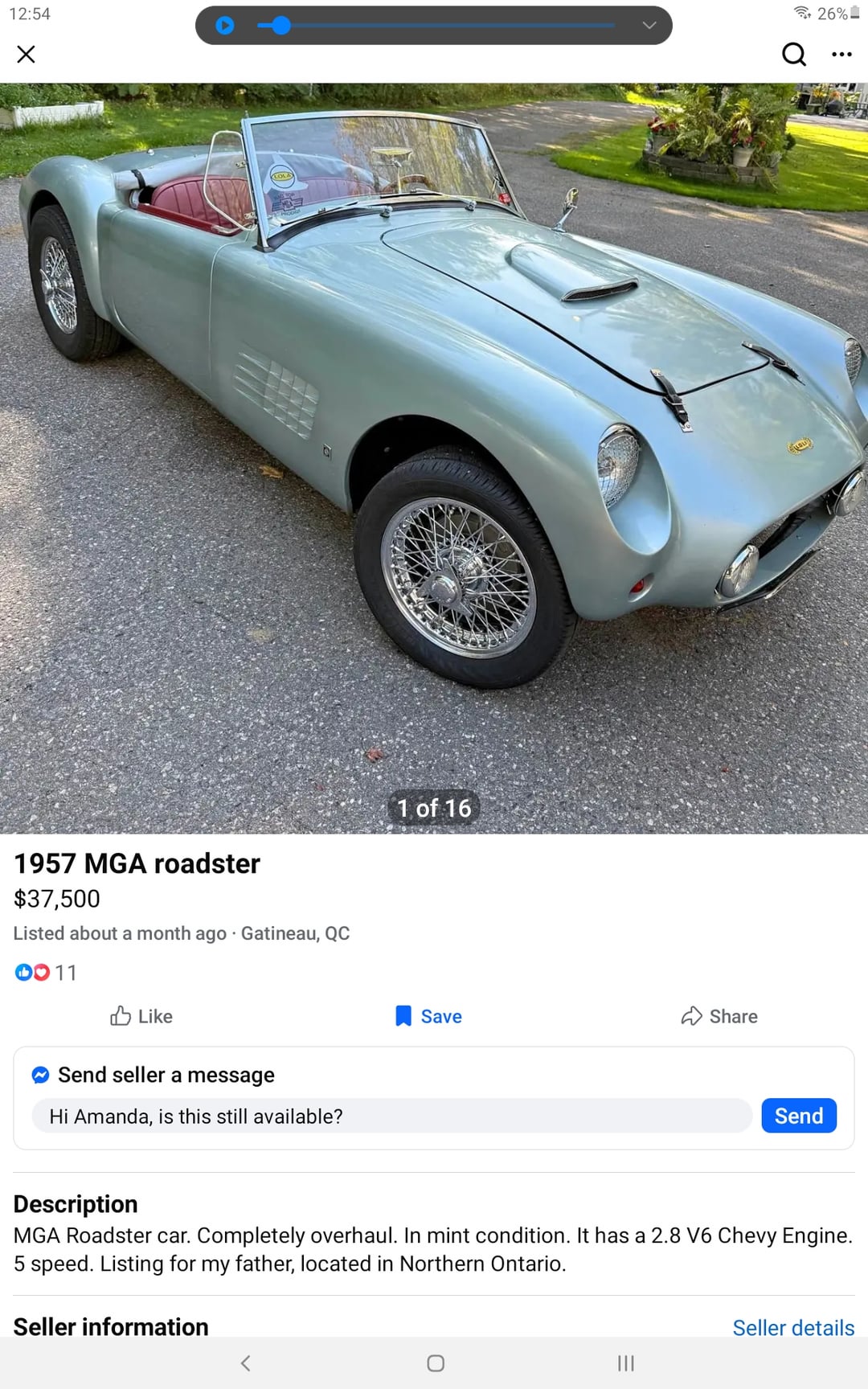Send the message to the seller
The image size is (868, 1389).
pyautogui.click(x=798, y=1116)
